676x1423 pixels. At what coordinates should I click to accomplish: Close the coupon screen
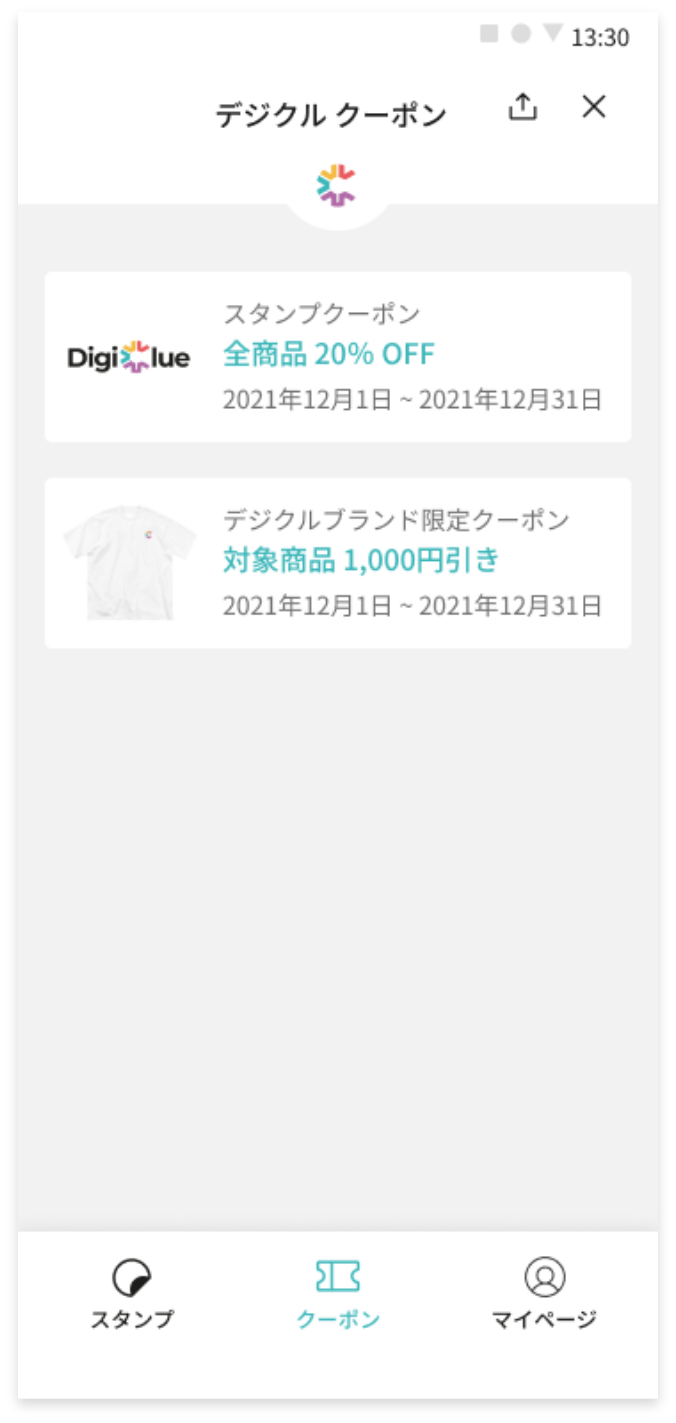[x=594, y=107]
